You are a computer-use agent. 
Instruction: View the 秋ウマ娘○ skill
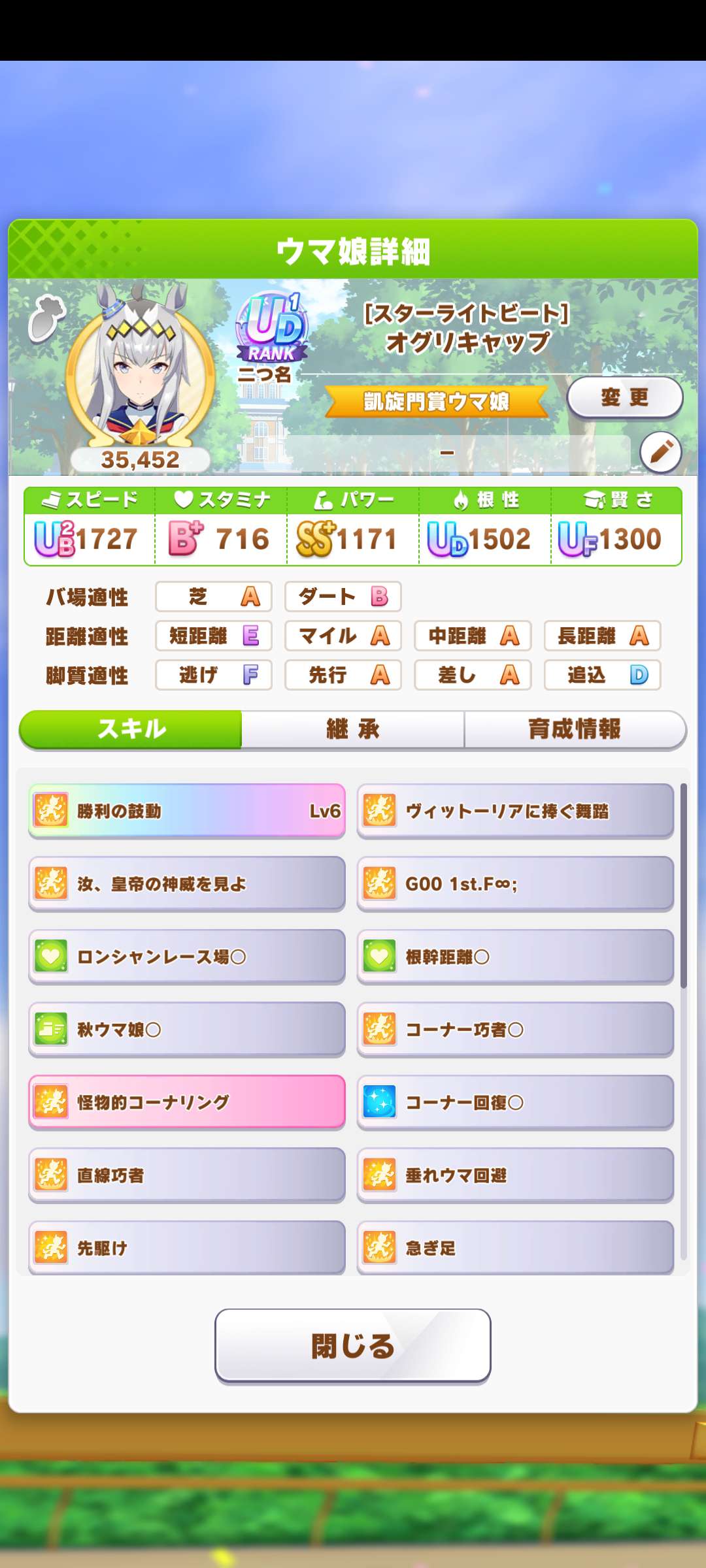pos(187,1030)
